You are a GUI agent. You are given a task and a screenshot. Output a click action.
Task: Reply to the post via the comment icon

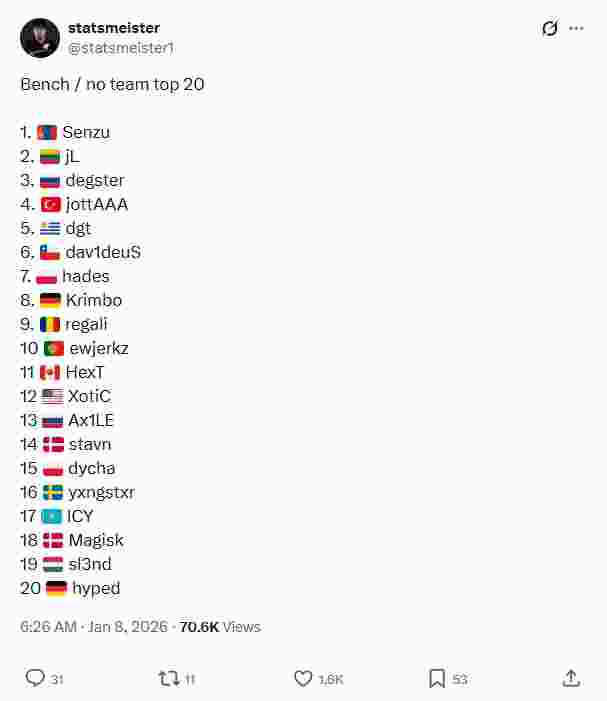35,678
